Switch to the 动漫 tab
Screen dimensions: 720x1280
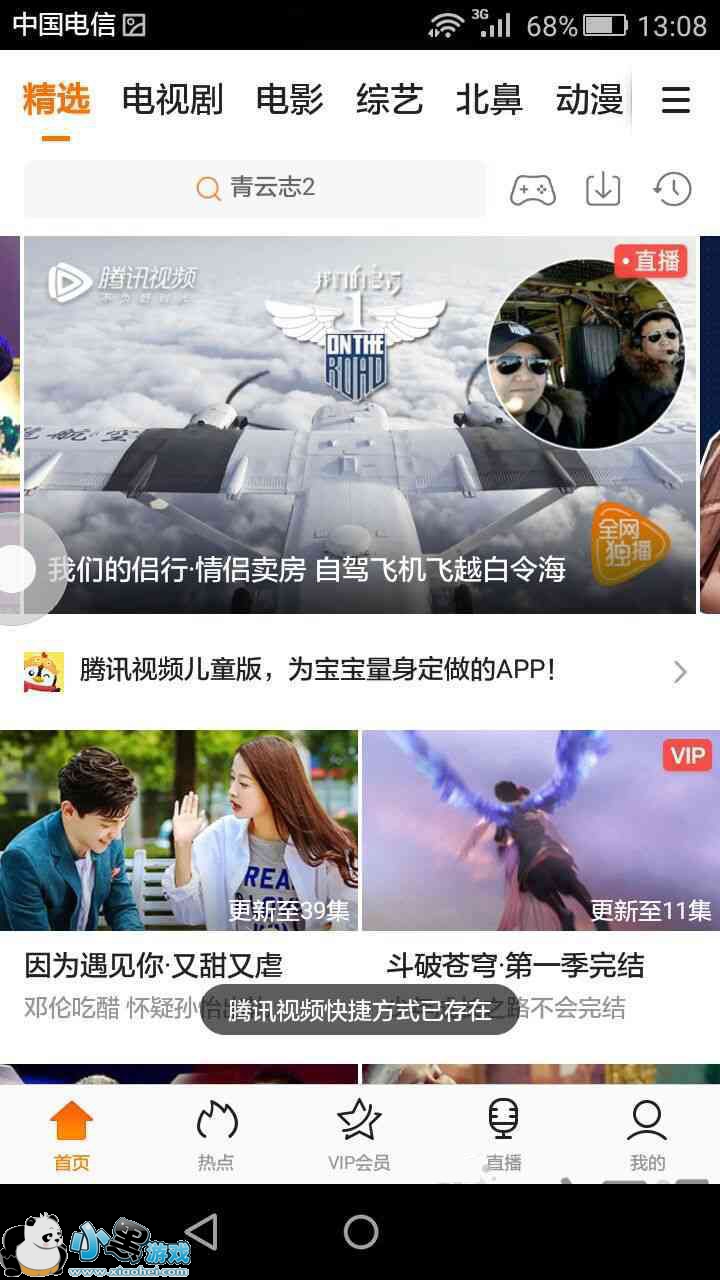(589, 100)
